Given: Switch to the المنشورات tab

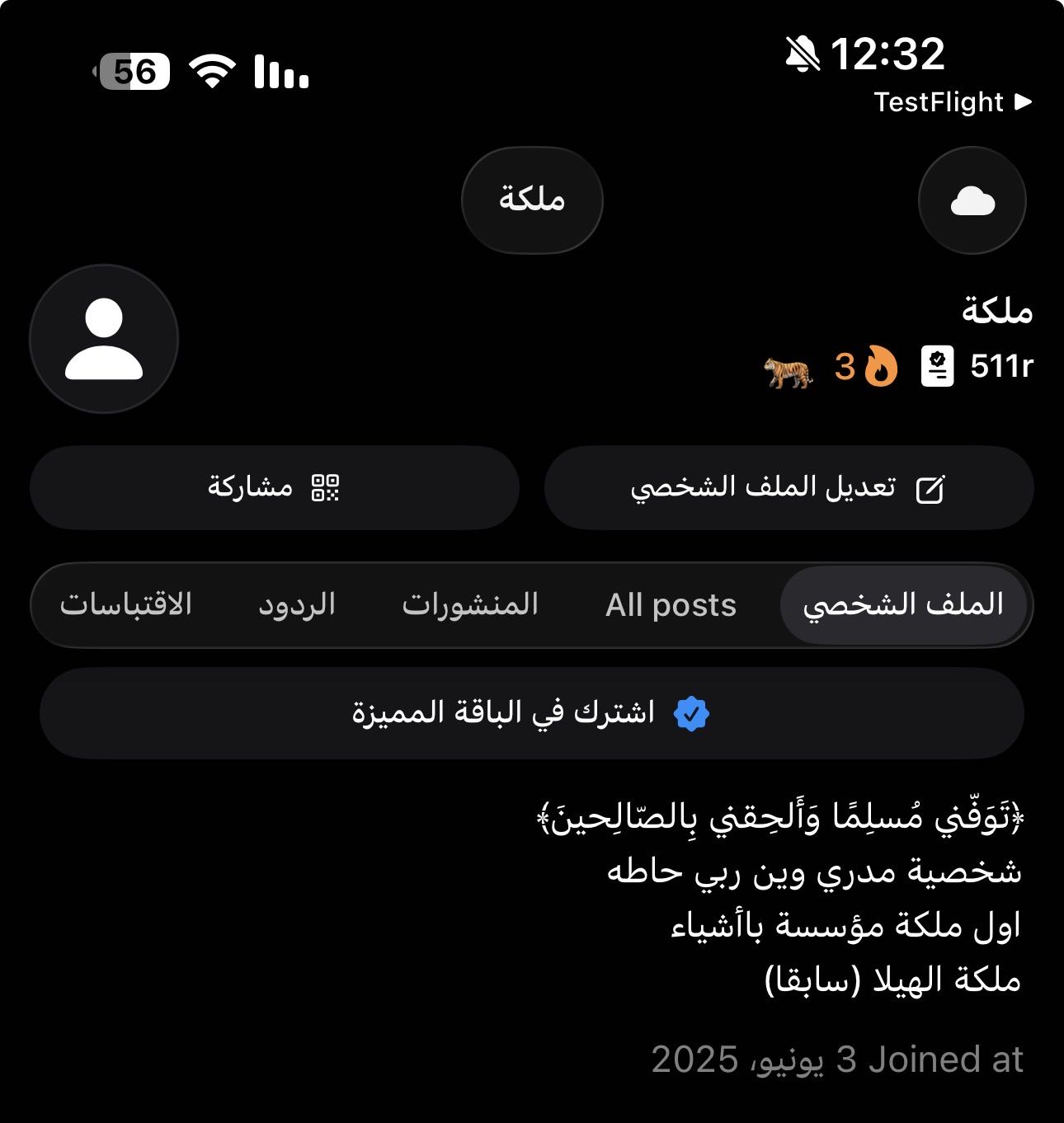Looking at the screenshot, I should coord(470,605).
